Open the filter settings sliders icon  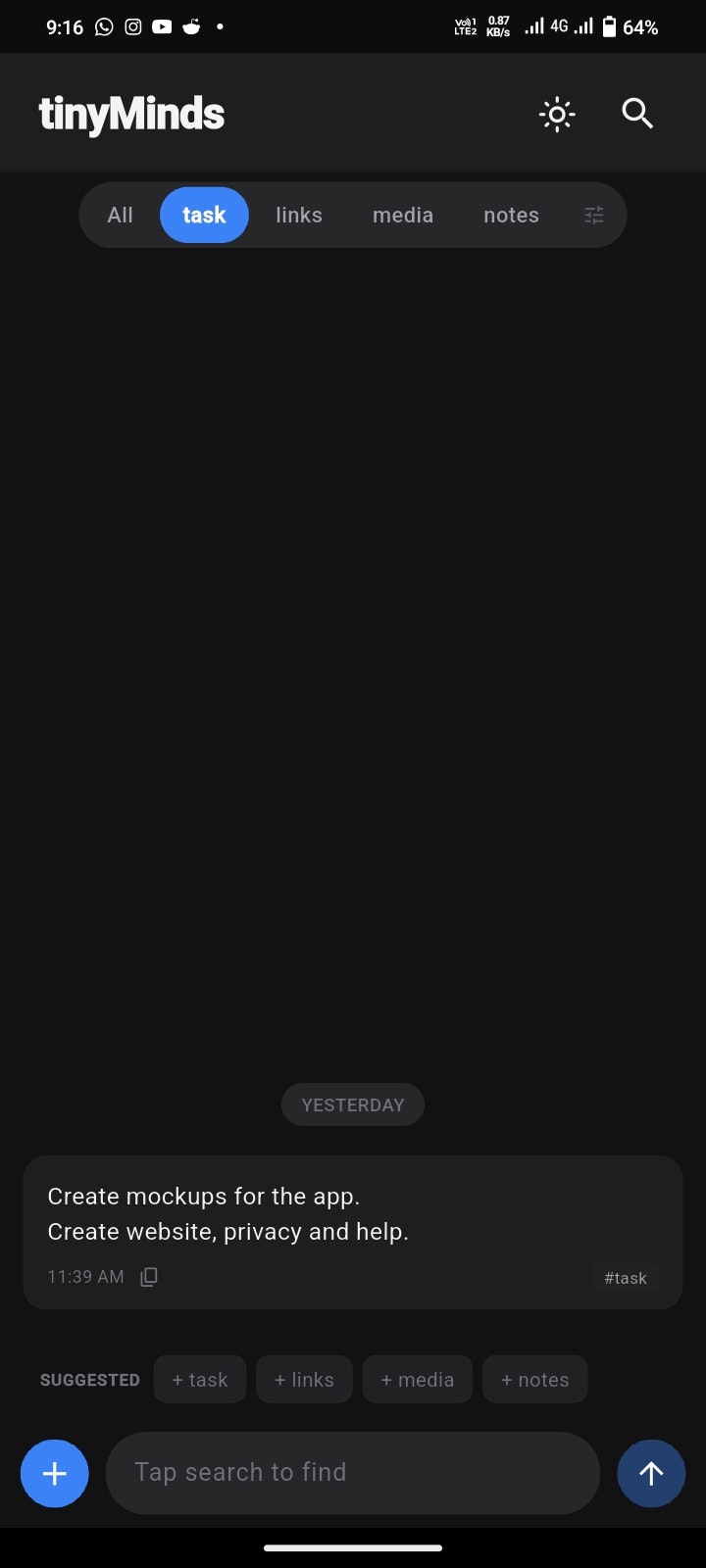[x=594, y=215]
